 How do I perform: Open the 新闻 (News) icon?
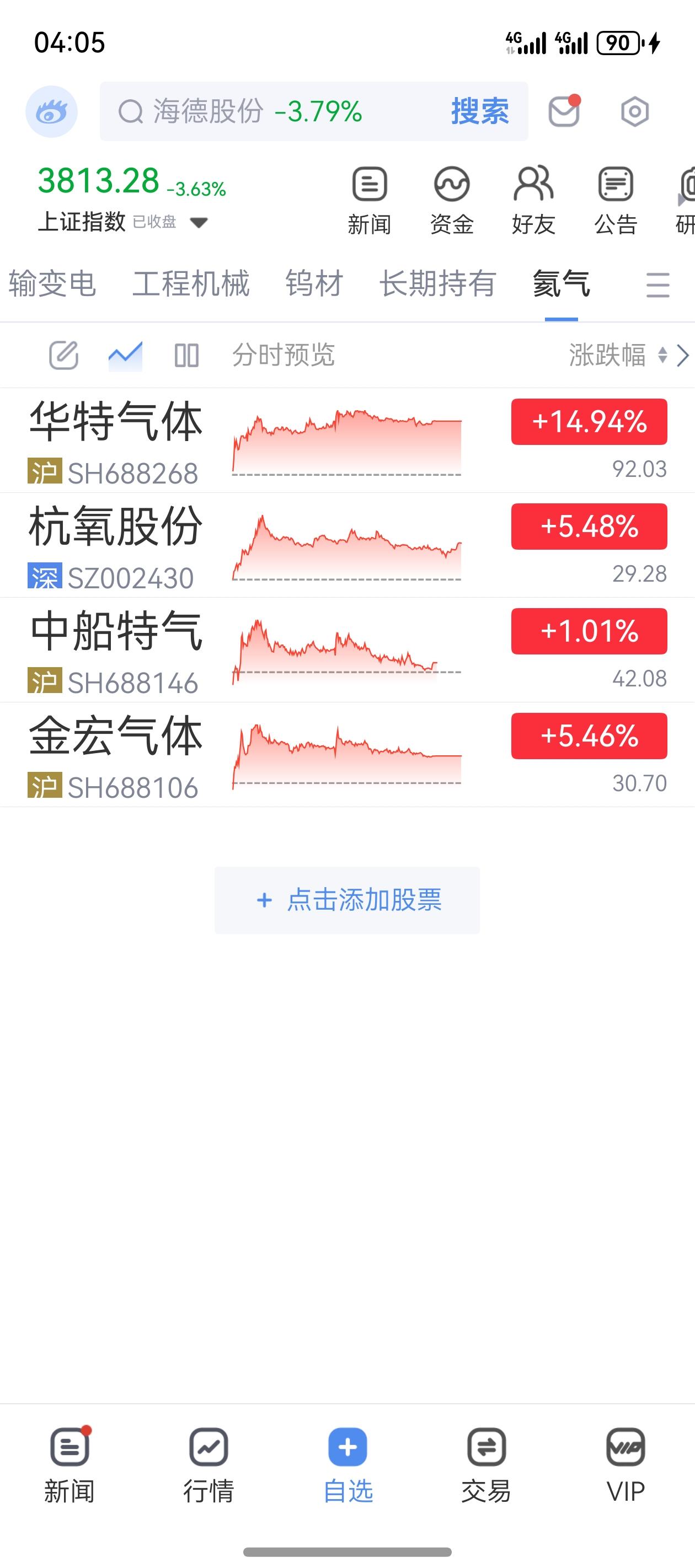pyautogui.click(x=370, y=198)
